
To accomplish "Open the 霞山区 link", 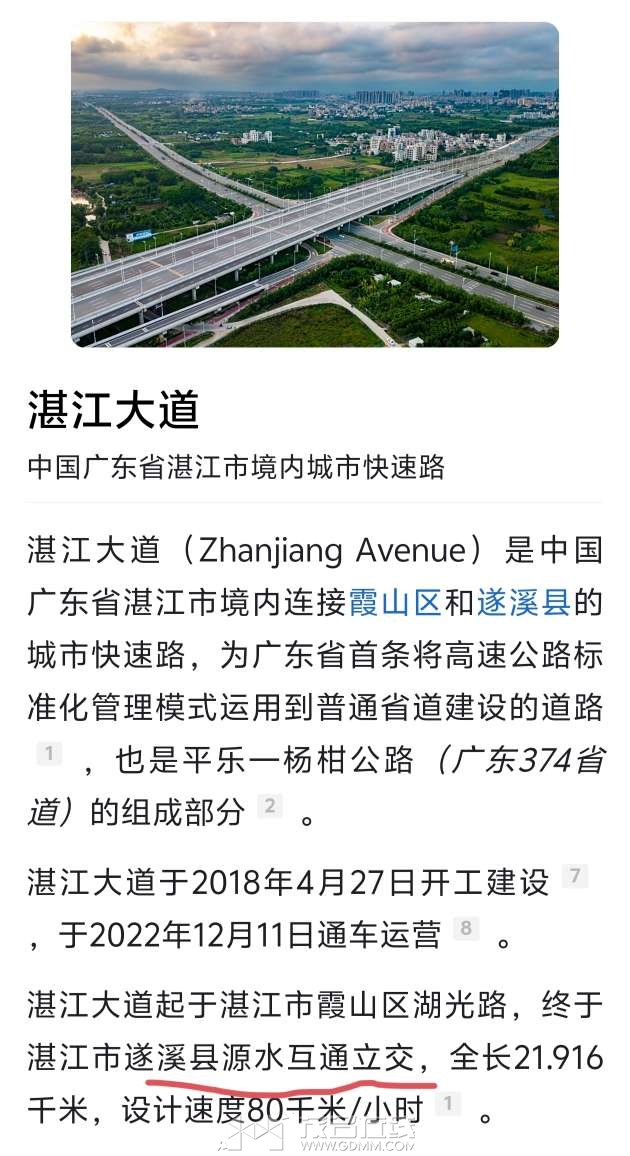I will [394, 603].
